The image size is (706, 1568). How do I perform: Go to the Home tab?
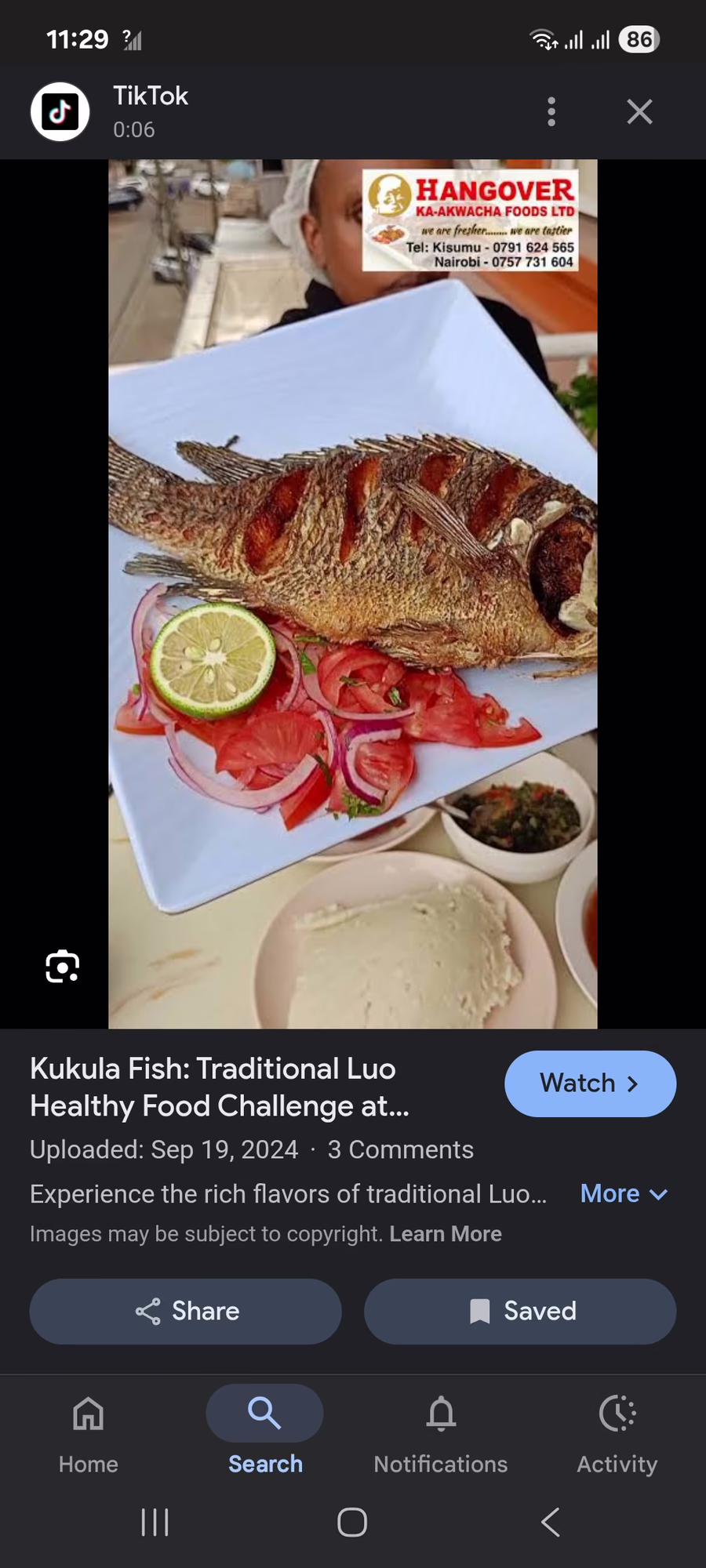pos(89,1432)
